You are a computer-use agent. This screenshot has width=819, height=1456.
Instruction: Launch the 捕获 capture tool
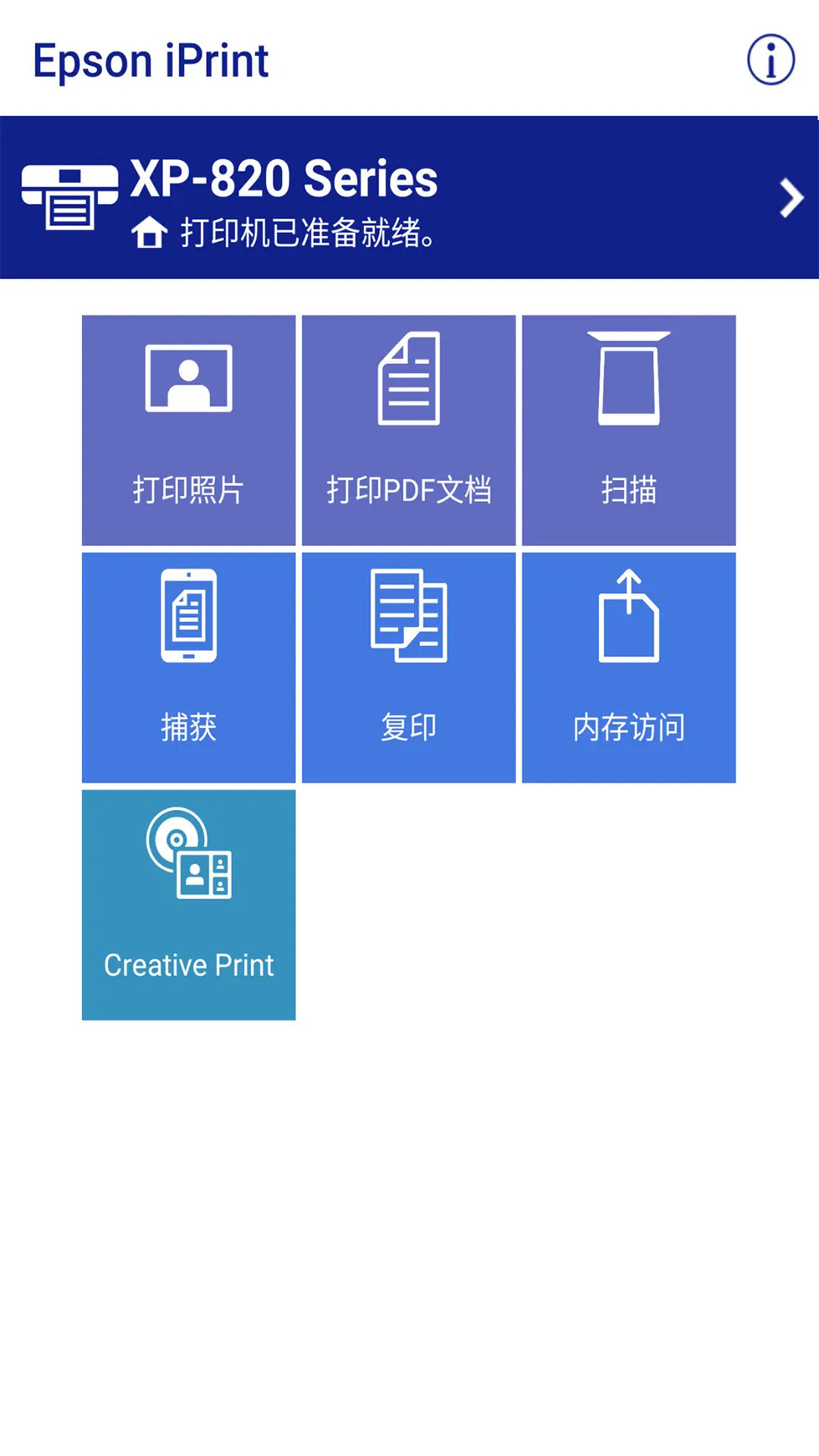coord(187,666)
